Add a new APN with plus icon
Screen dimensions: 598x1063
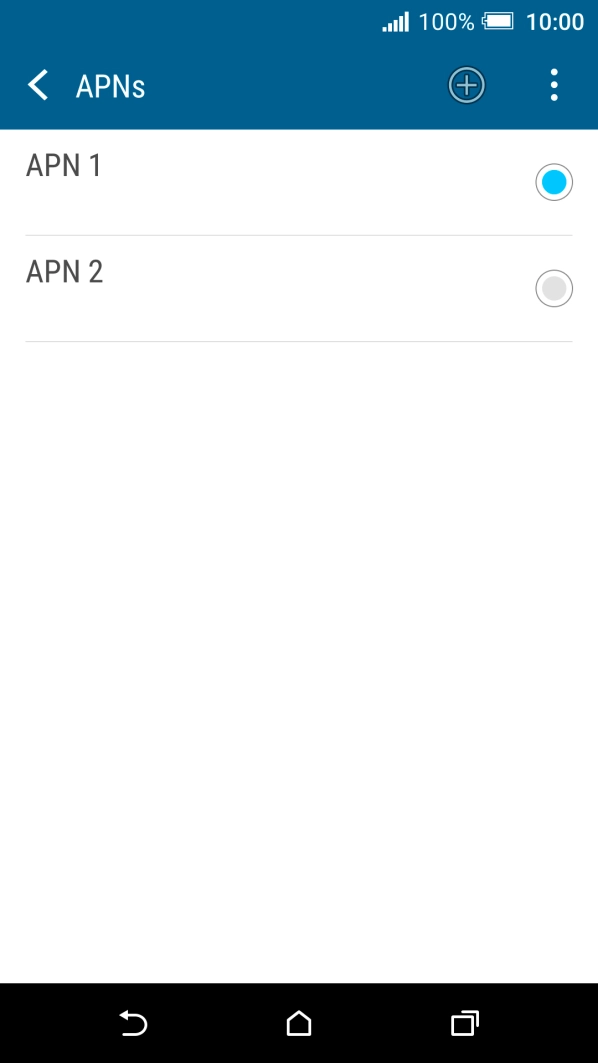click(466, 85)
